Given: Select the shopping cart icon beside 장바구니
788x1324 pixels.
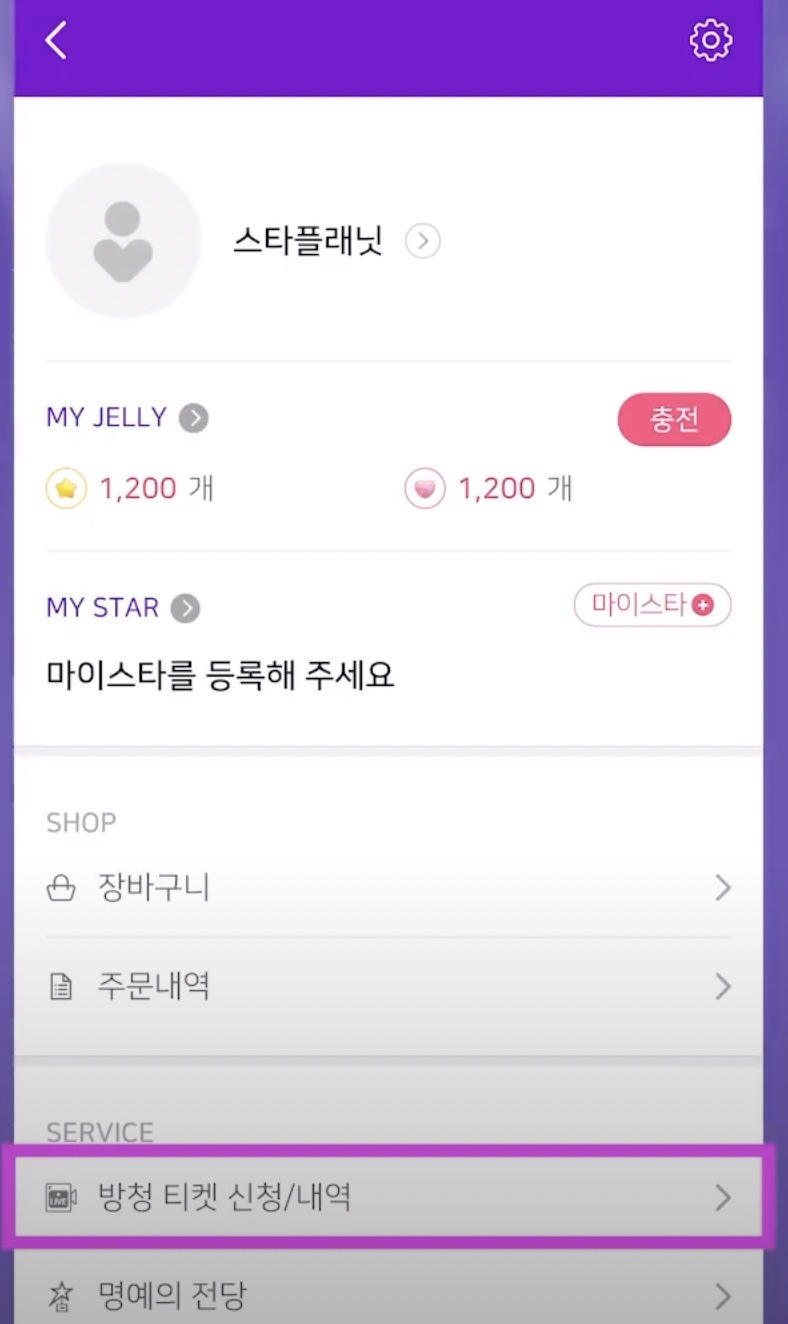Looking at the screenshot, I should 62,887.
